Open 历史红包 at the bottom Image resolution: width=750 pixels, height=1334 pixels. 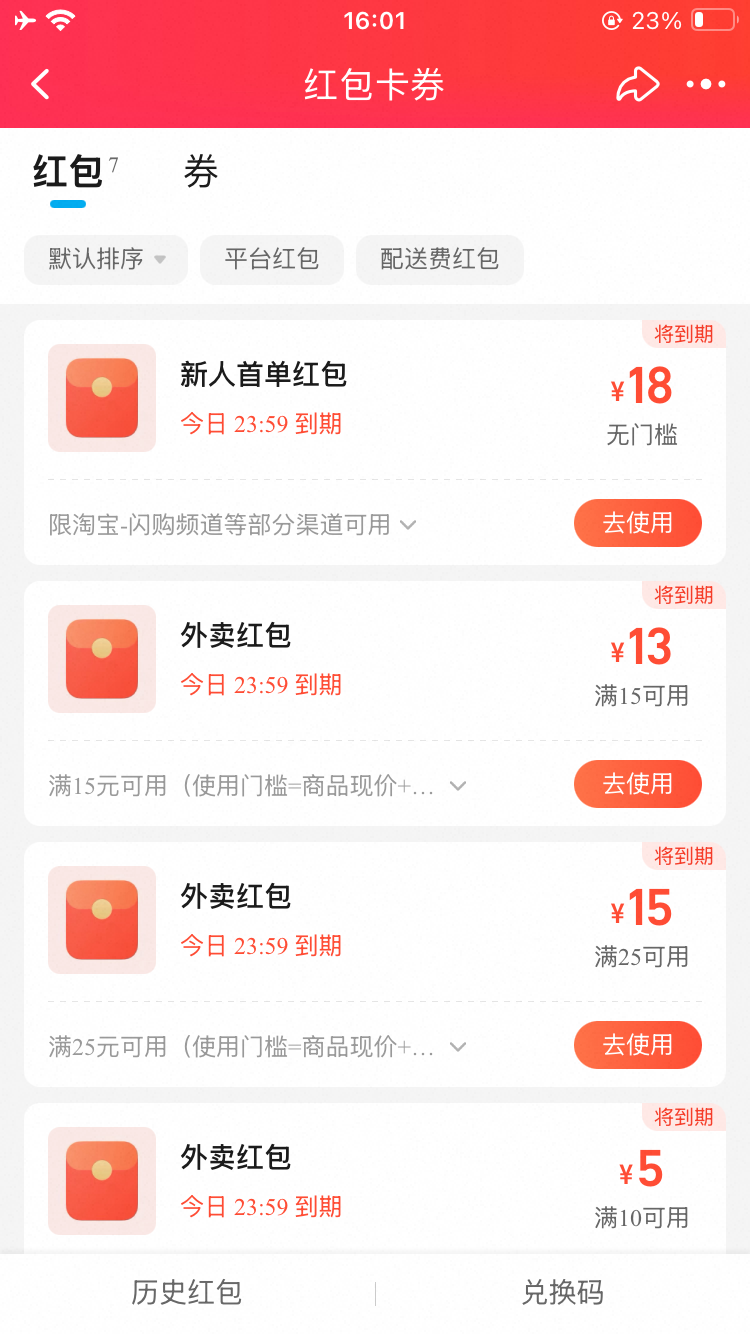(187, 1293)
